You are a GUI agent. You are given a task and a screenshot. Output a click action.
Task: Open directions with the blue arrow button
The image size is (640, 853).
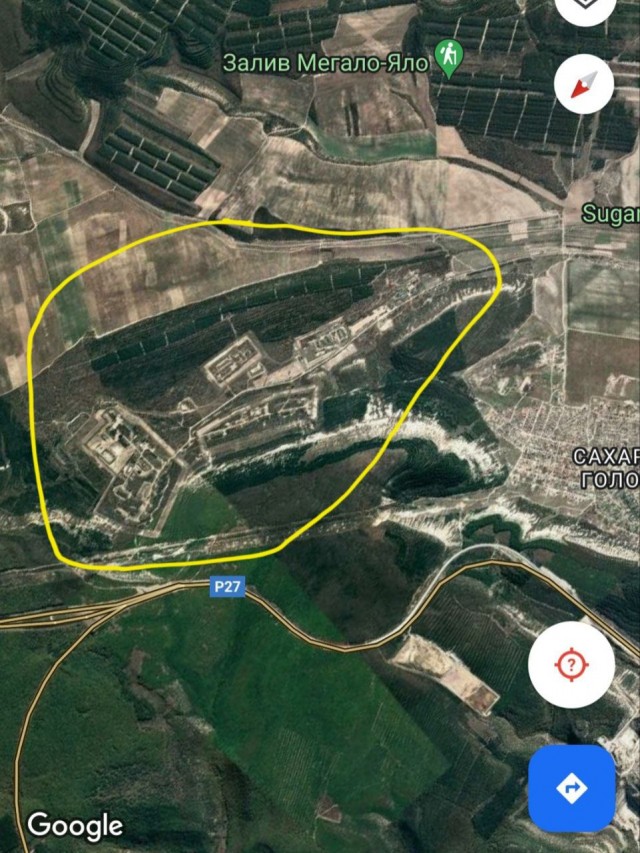571,788
